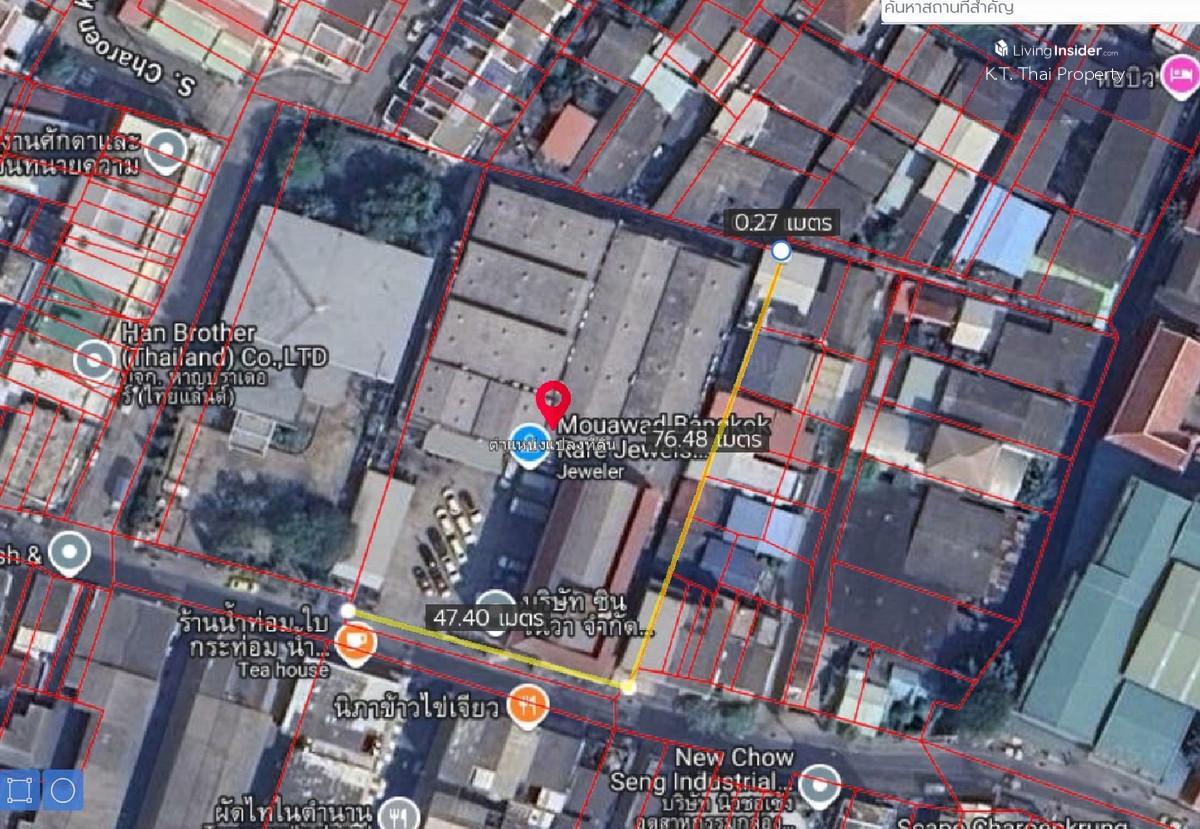Screen dimensions: 1200x829
Task: Select the circle drawing tool
Action: click(63, 790)
